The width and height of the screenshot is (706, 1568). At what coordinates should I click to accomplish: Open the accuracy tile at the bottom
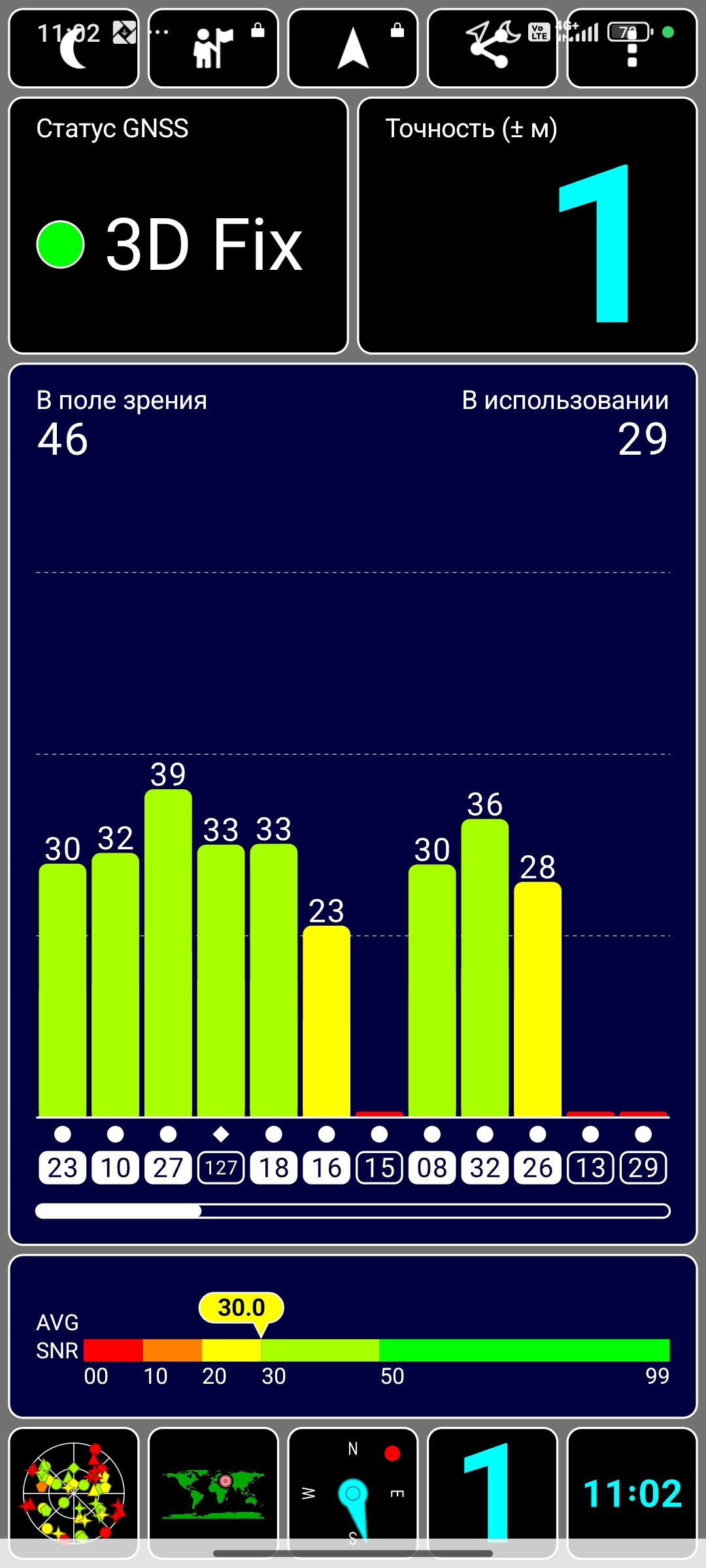point(492,1493)
